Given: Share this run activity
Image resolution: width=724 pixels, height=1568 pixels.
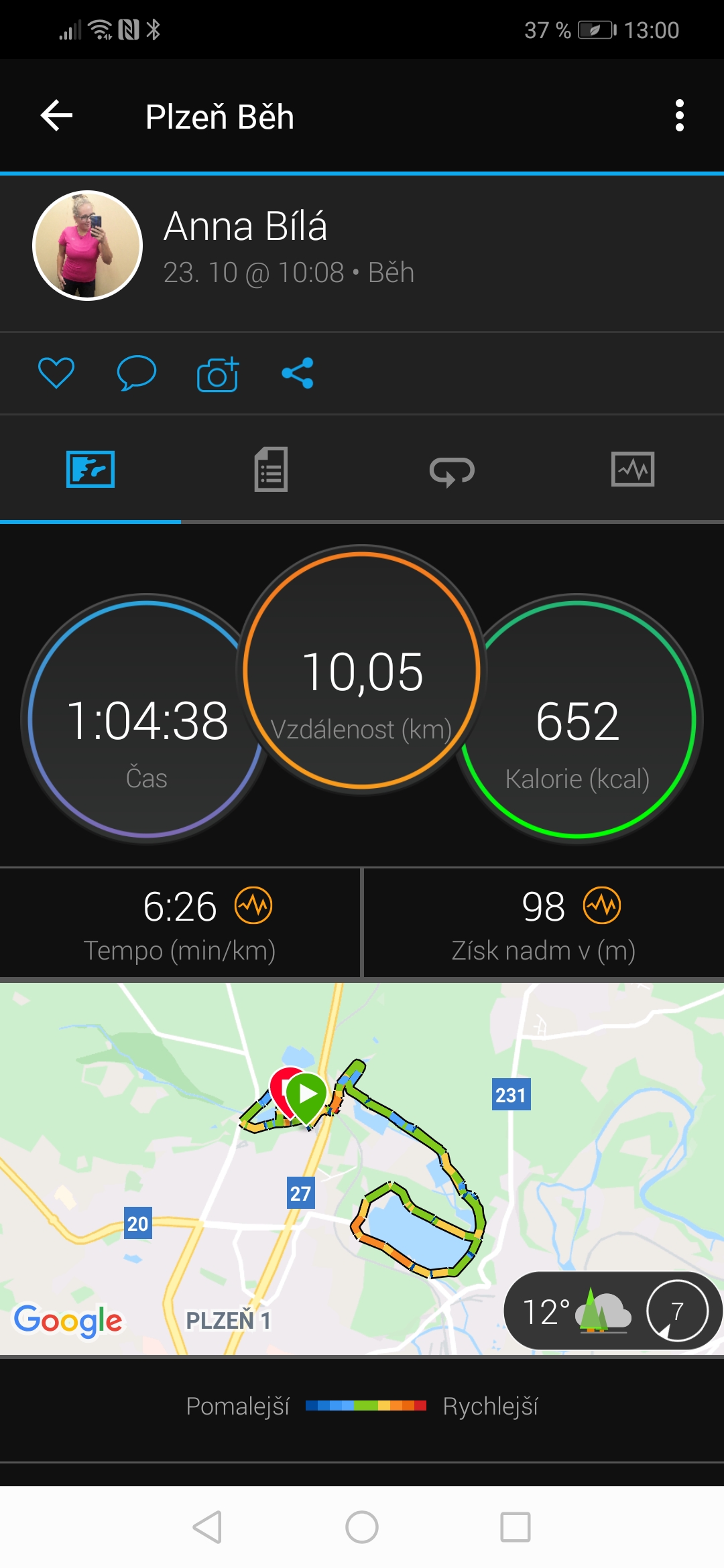Looking at the screenshot, I should [x=298, y=373].
